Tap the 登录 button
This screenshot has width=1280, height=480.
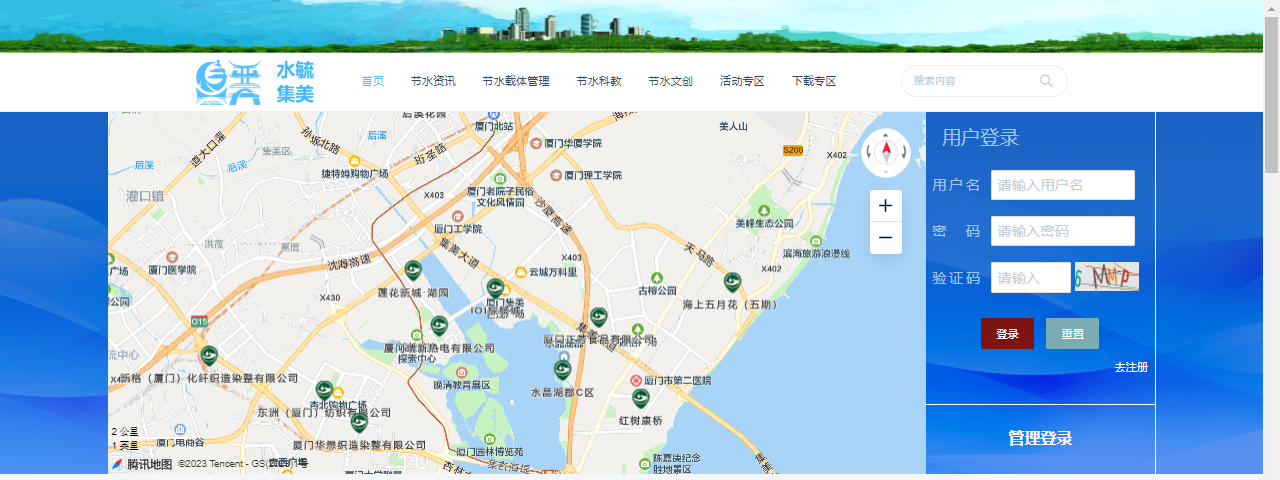(x=1007, y=334)
